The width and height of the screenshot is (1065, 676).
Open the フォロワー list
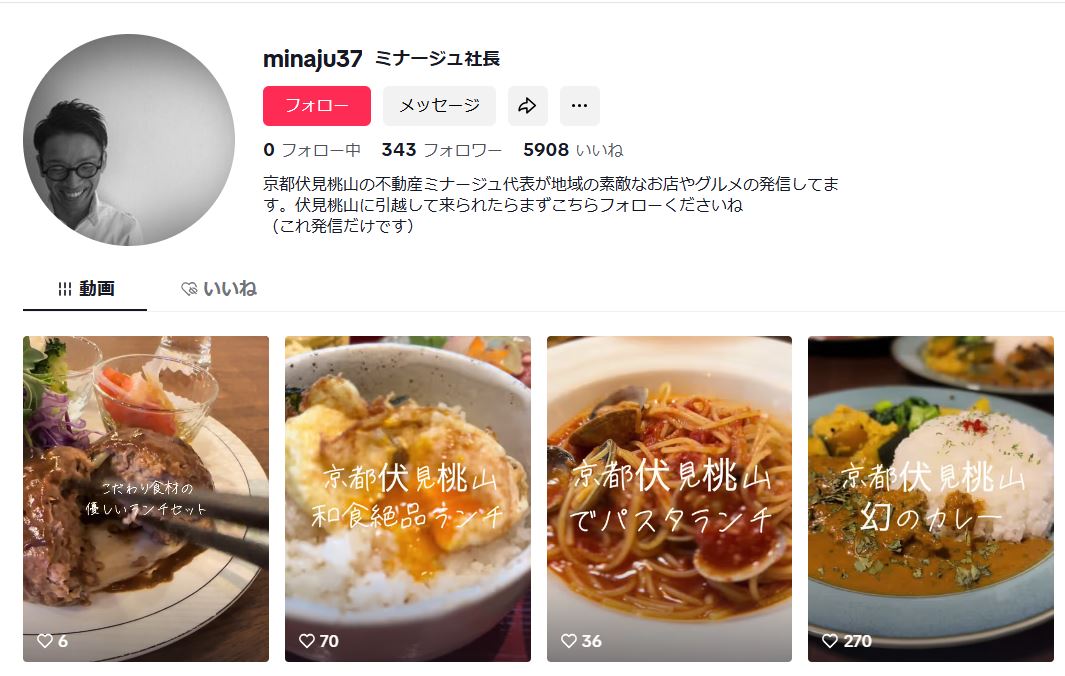click(x=442, y=150)
